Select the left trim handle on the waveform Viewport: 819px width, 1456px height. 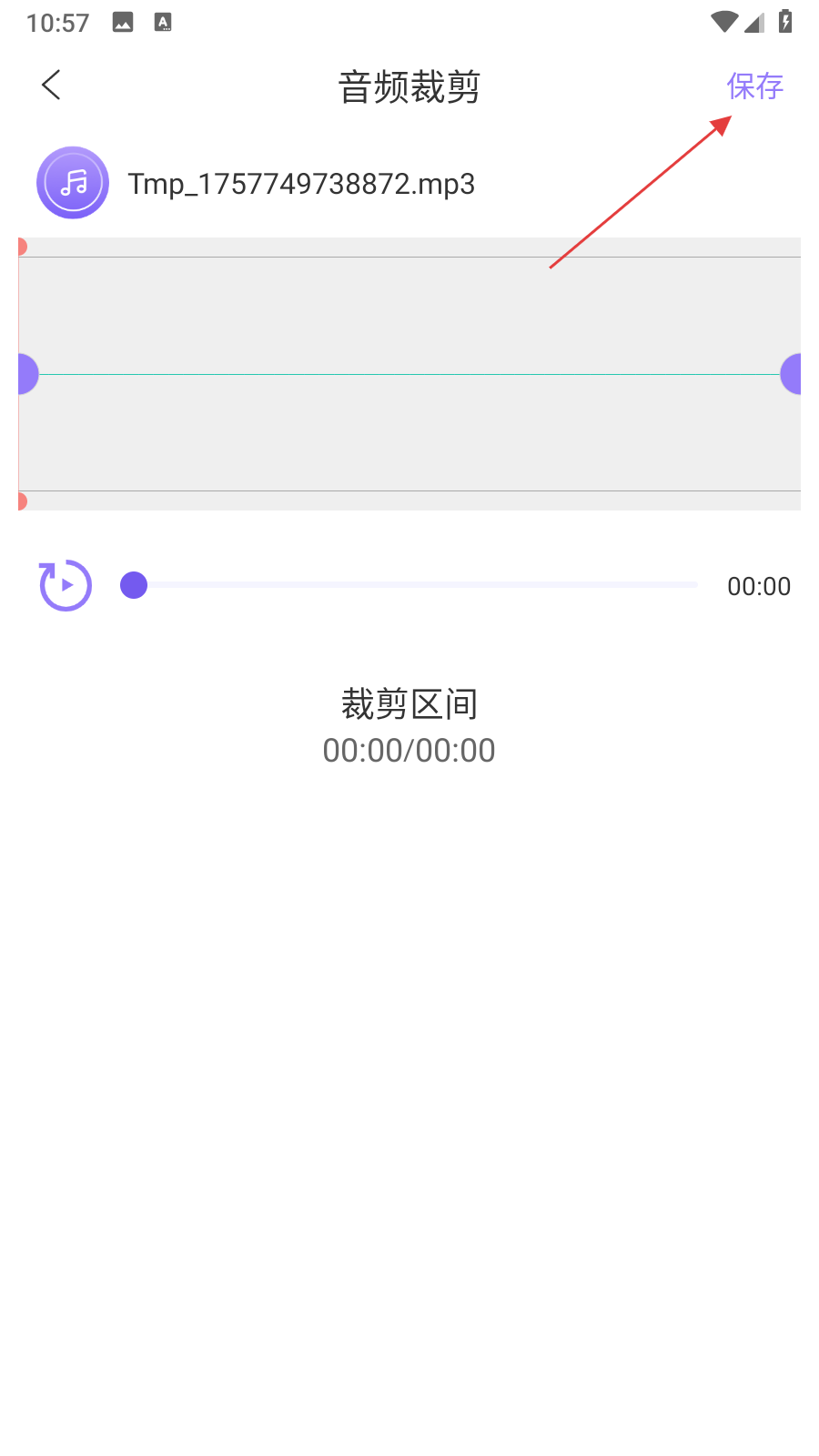[x=27, y=374]
